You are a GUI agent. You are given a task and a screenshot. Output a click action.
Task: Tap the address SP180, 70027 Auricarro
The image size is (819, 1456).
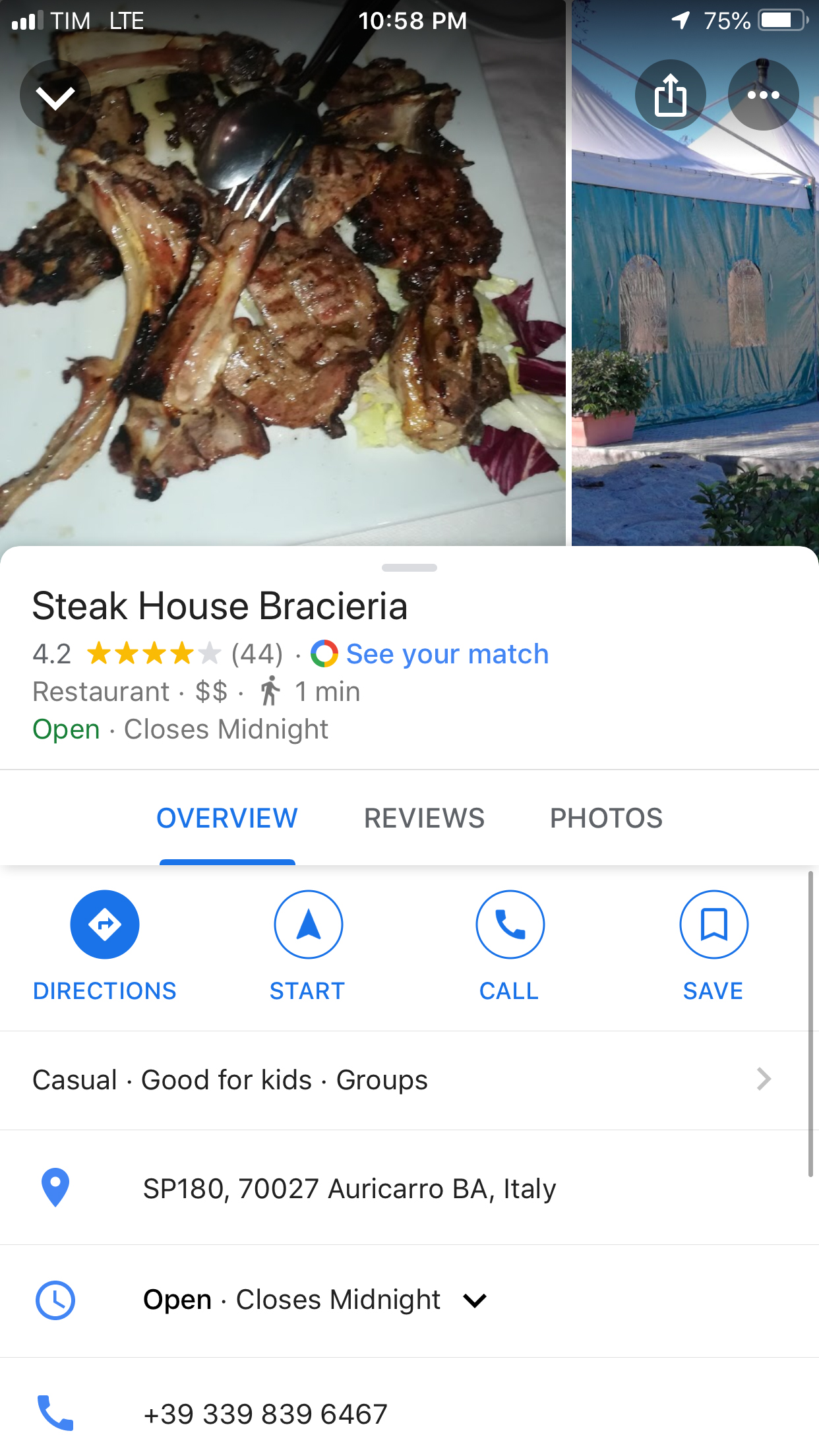point(349,1189)
